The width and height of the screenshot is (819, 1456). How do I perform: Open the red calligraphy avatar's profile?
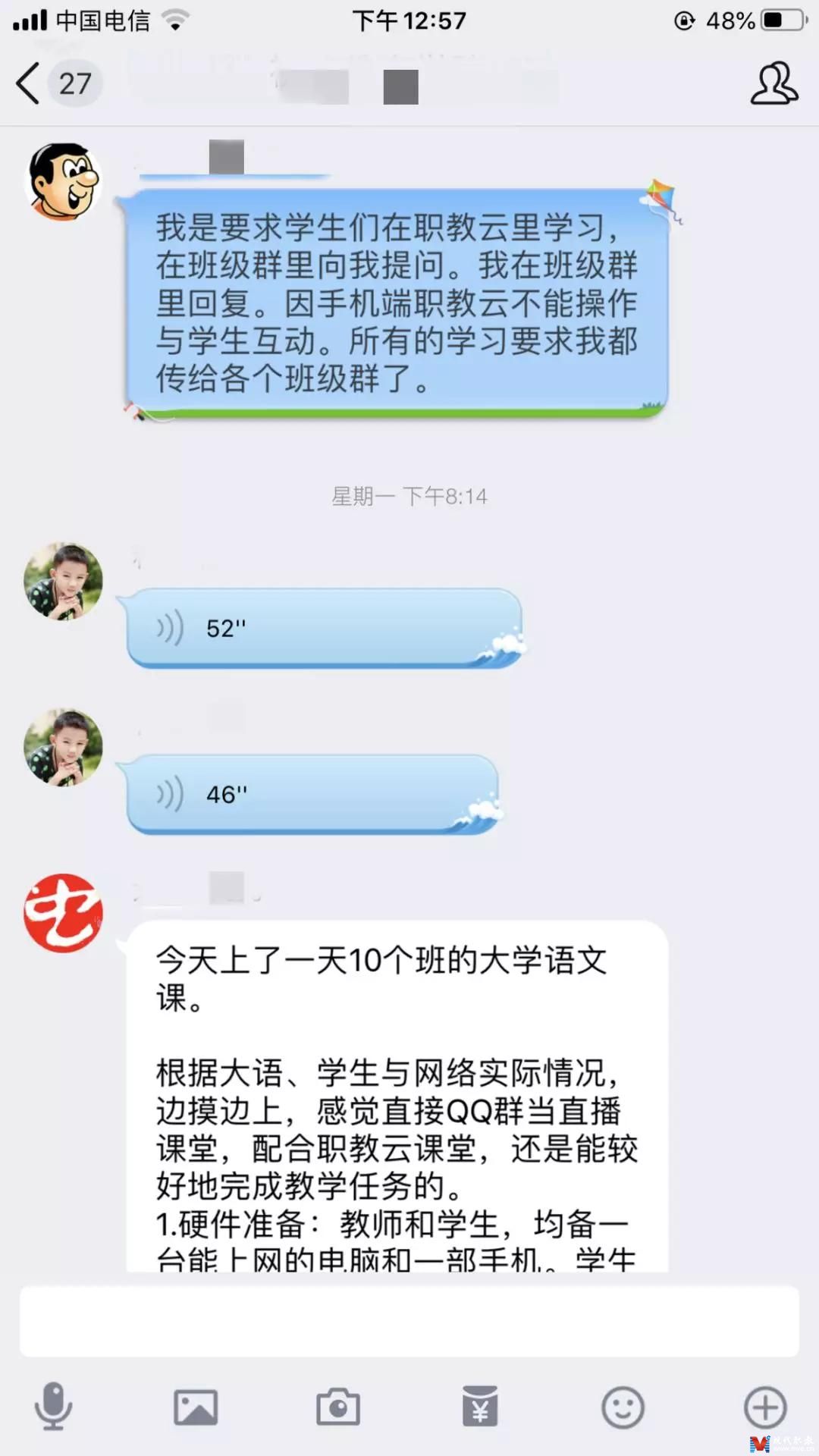click(x=64, y=913)
